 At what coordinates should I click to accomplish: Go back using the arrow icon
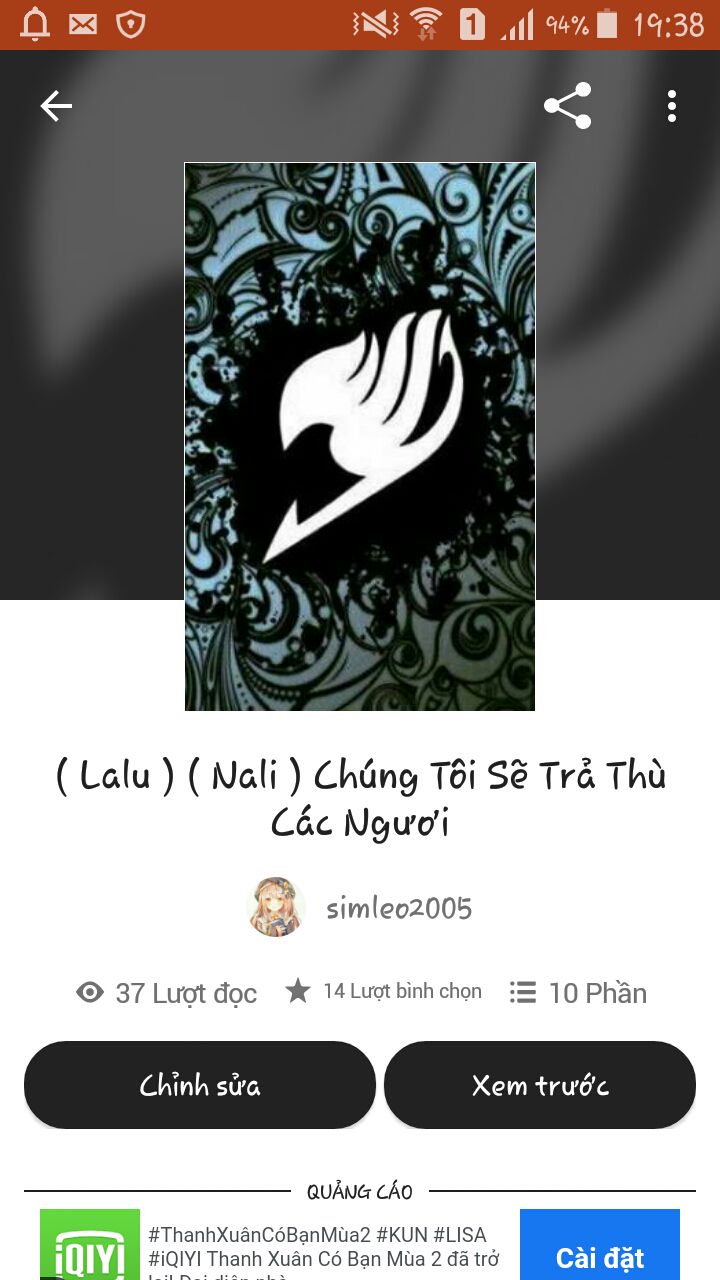point(56,106)
